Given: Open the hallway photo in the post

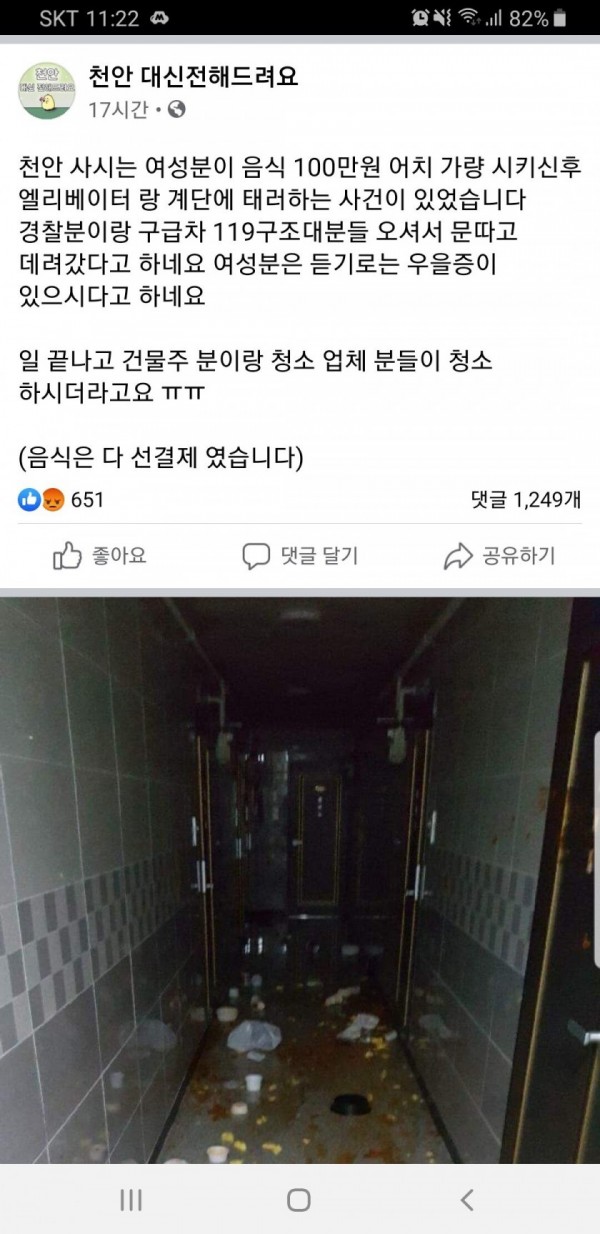Looking at the screenshot, I should point(300,880).
